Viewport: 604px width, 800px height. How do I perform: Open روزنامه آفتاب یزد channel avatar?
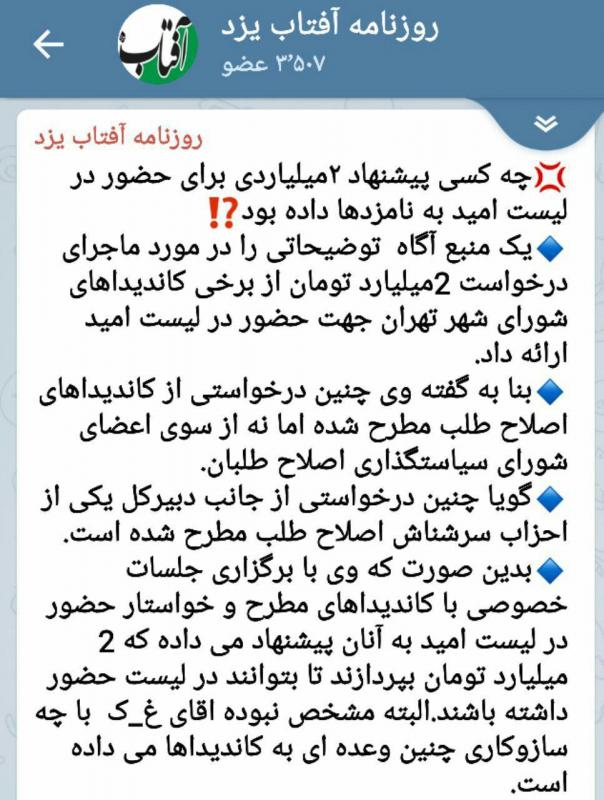158,45
